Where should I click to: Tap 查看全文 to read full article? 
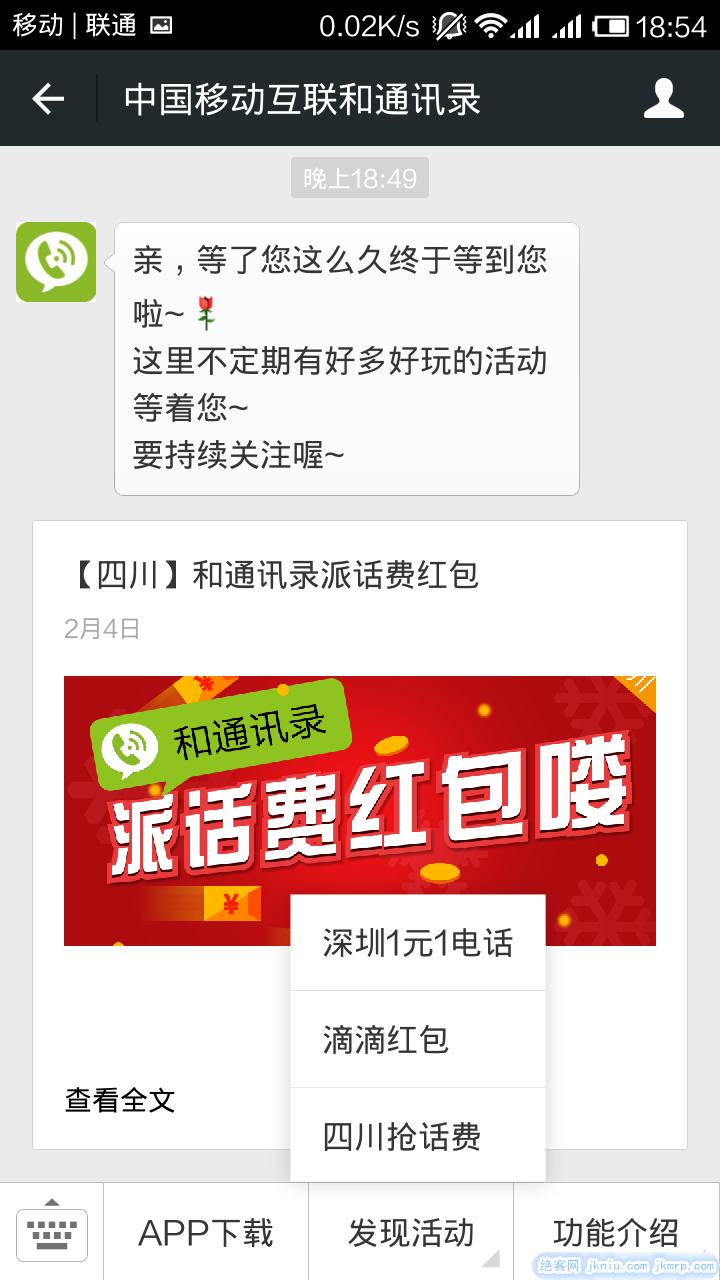pos(120,1100)
